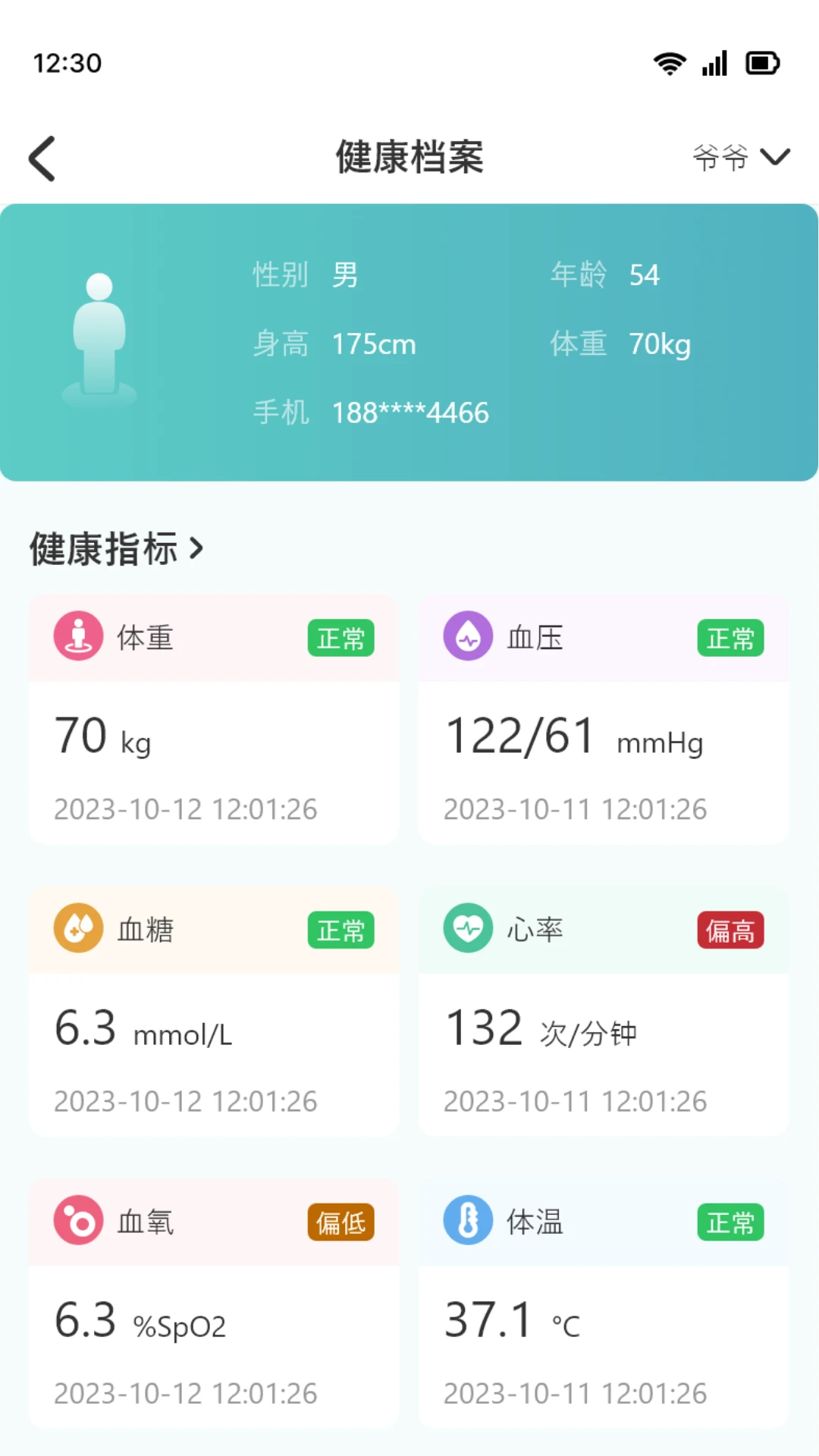Click the person avatar in the profile card
Screen dimensions: 819x1456
coord(99,334)
